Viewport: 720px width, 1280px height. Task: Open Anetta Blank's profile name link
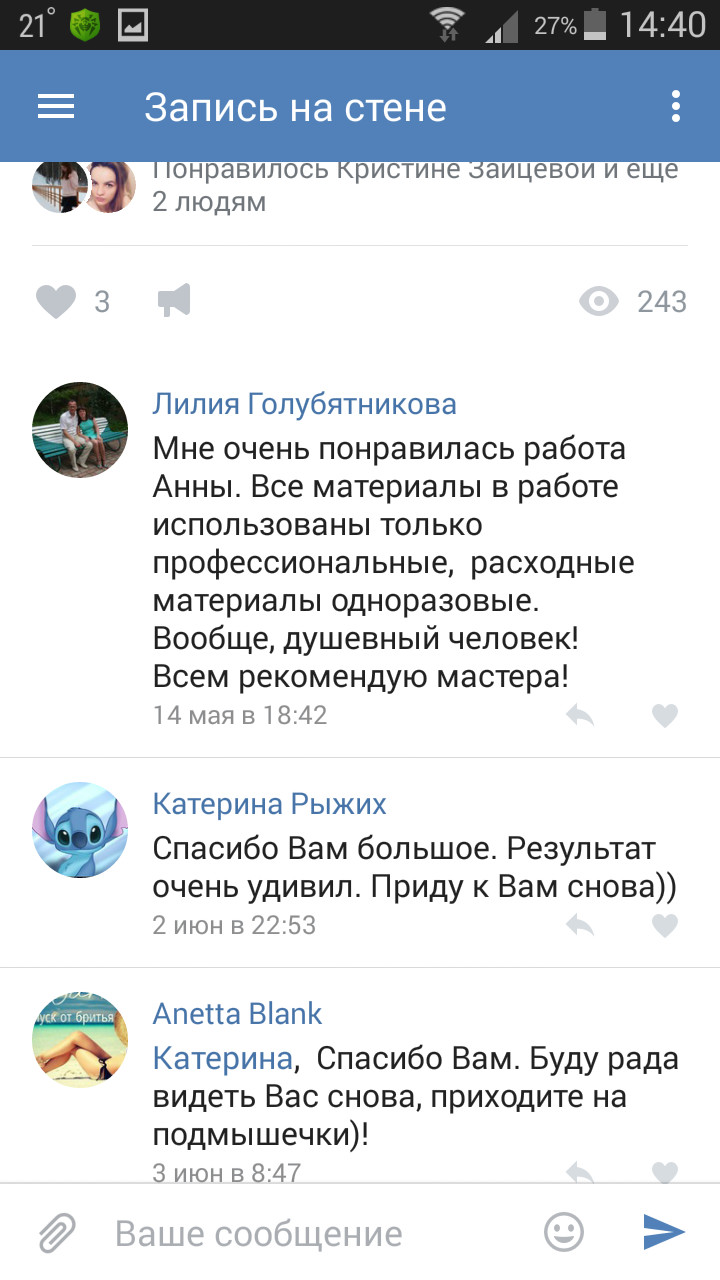237,1013
